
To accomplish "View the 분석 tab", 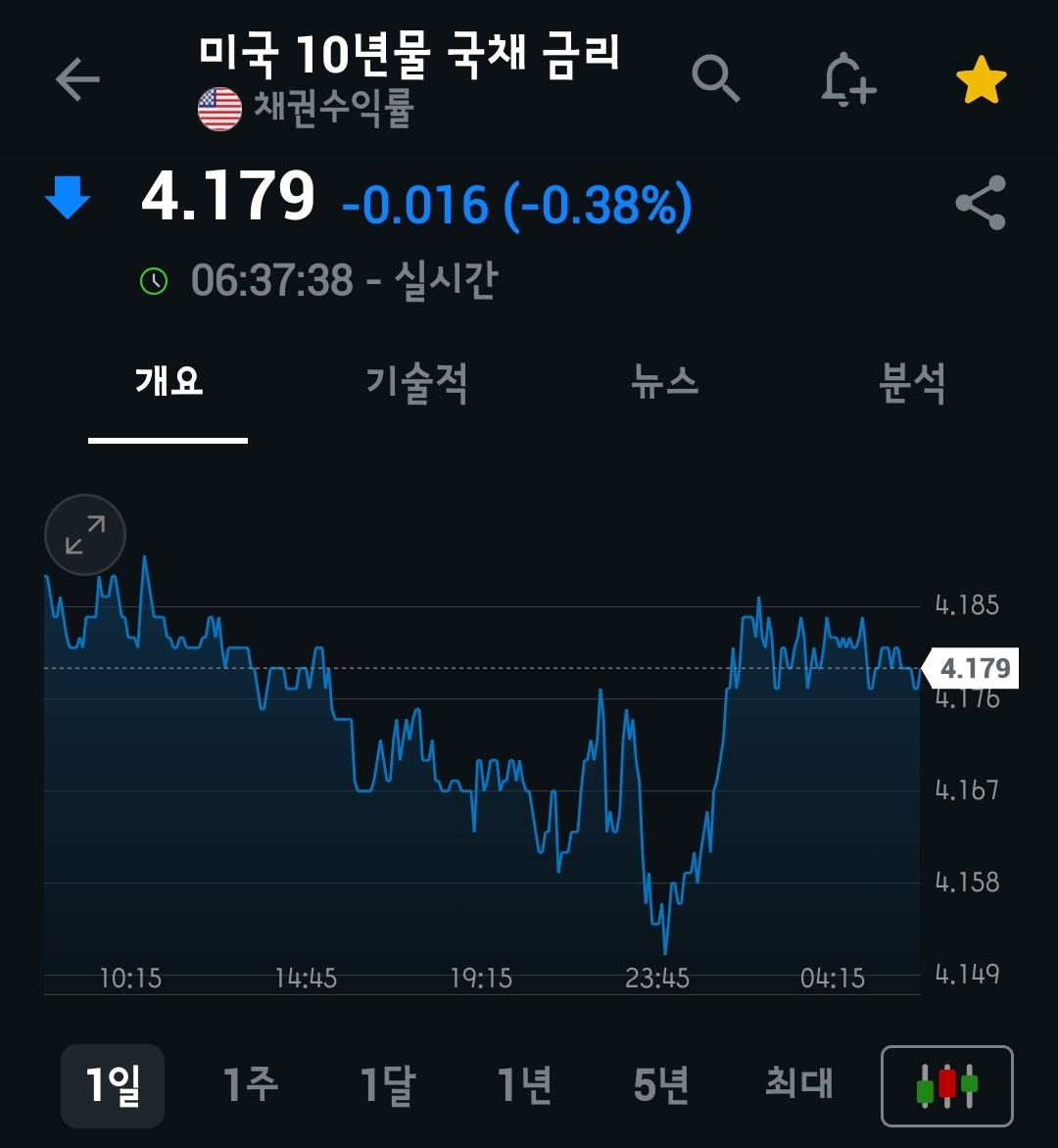I will 912,382.
